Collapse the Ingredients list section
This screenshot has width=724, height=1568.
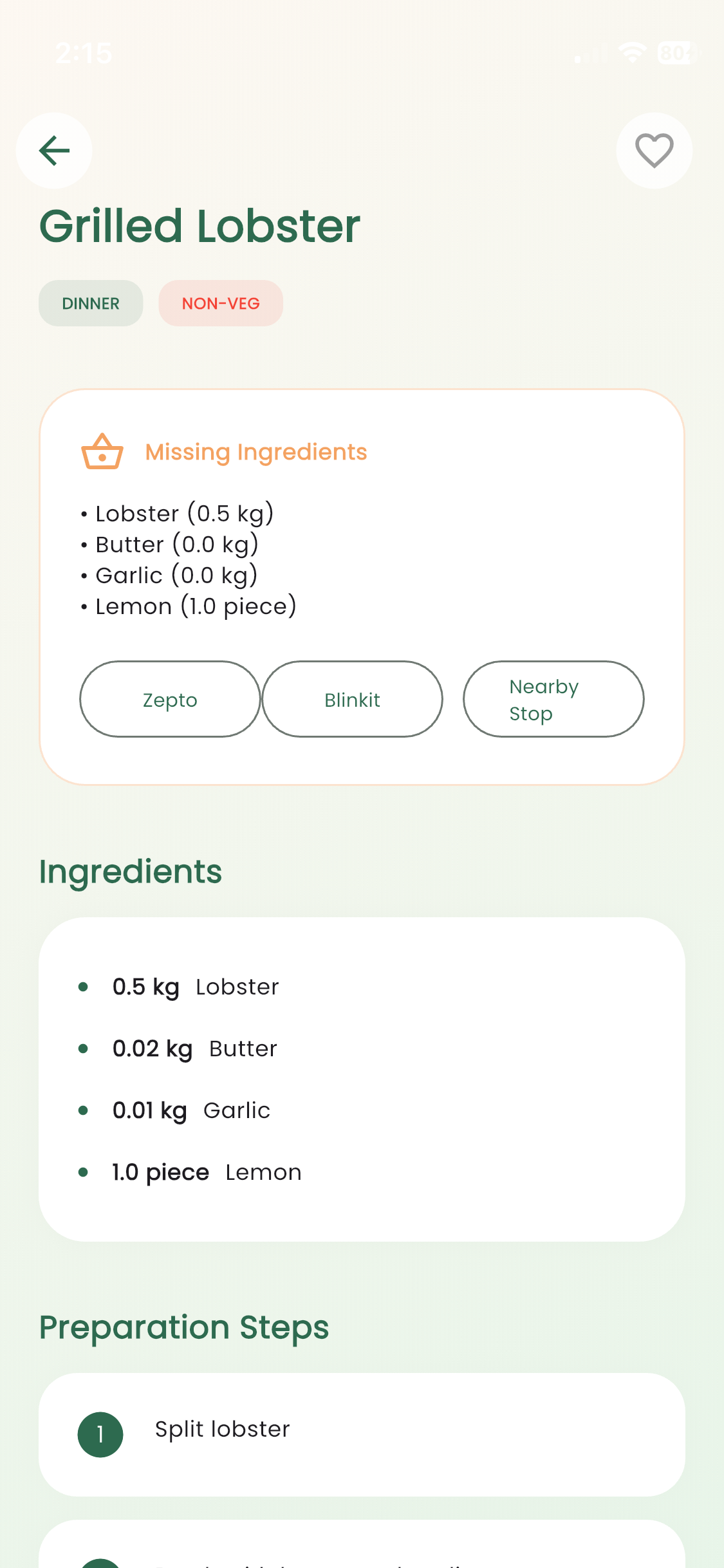130,871
